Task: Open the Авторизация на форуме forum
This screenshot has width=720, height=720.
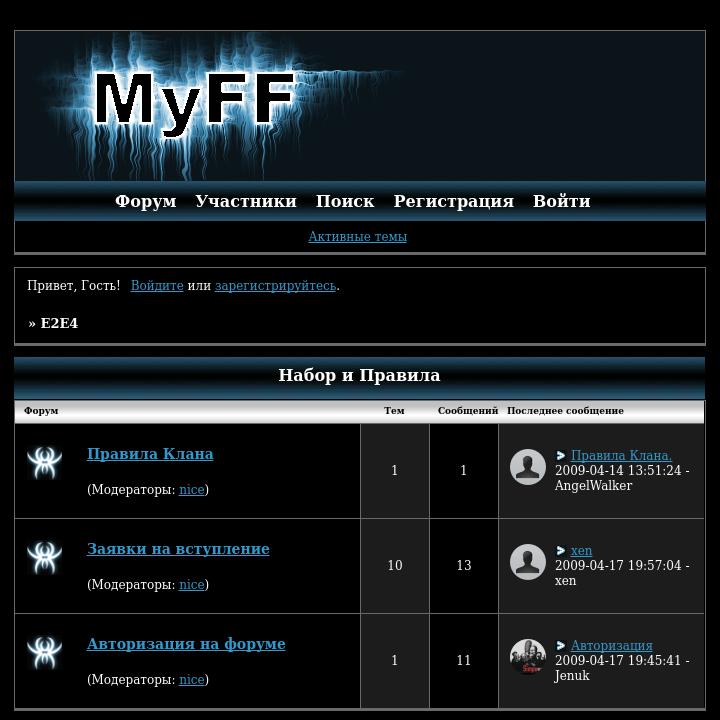Action: click(186, 644)
